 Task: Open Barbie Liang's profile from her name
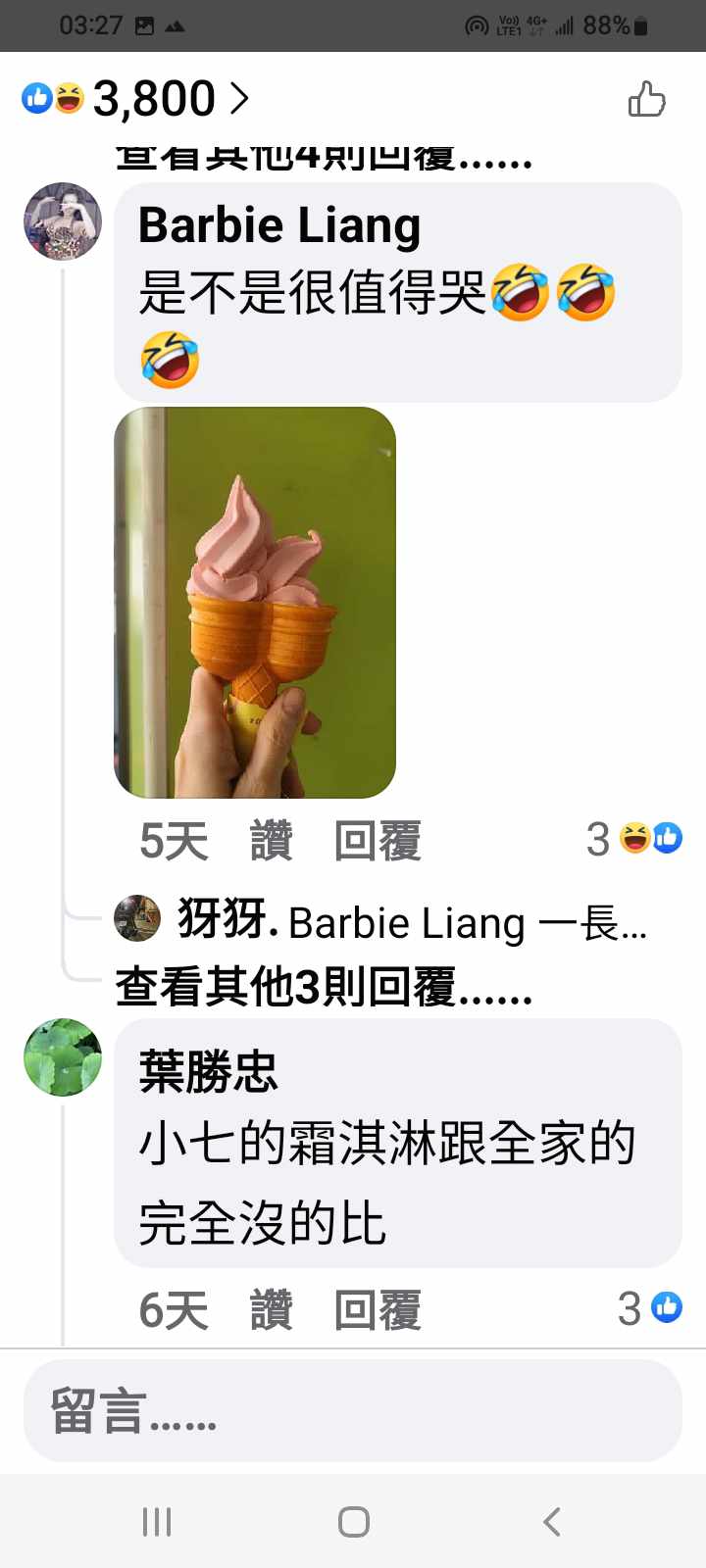click(x=279, y=225)
